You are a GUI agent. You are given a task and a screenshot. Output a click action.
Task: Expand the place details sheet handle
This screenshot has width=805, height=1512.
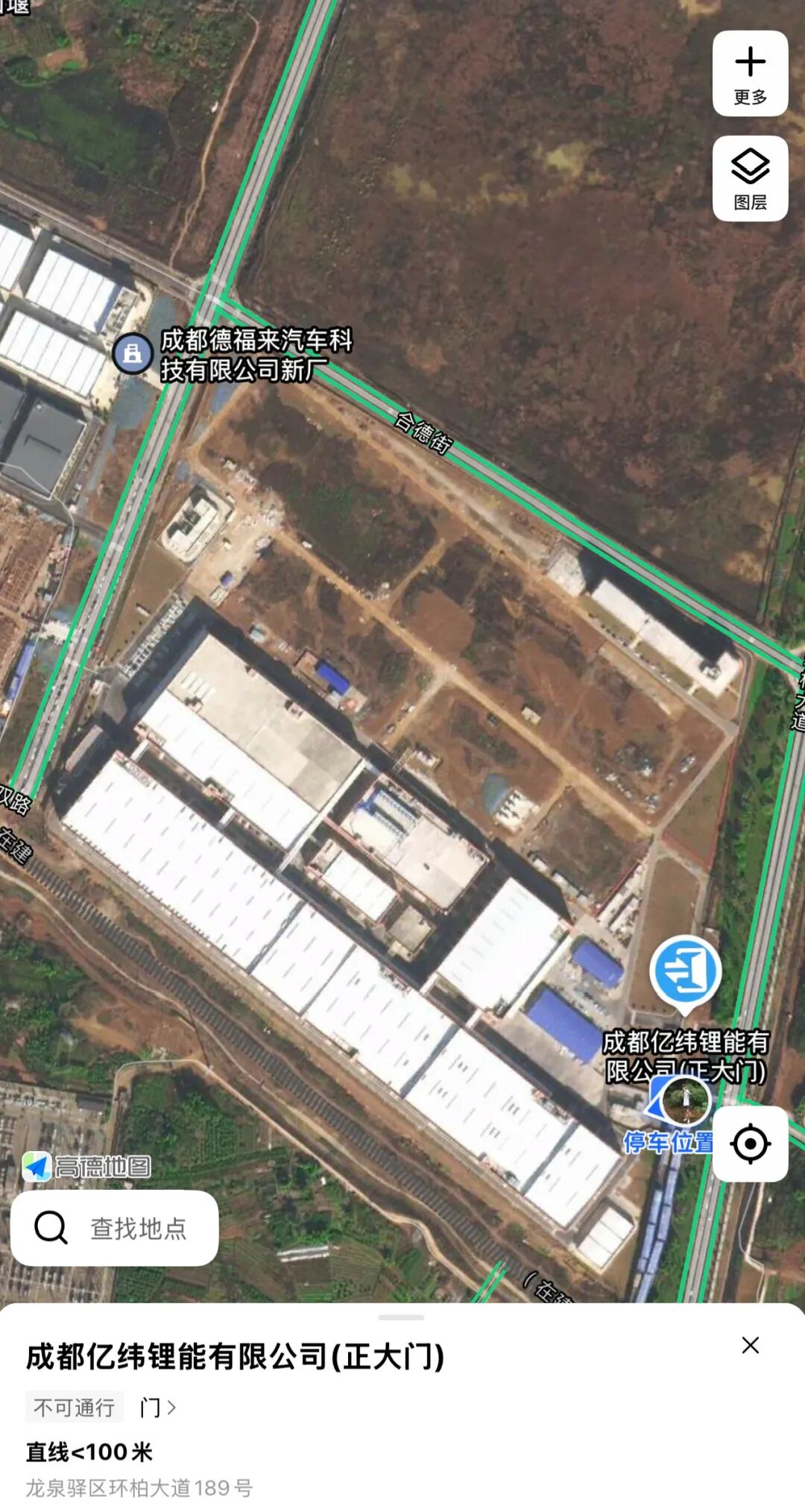click(x=402, y=1317)
